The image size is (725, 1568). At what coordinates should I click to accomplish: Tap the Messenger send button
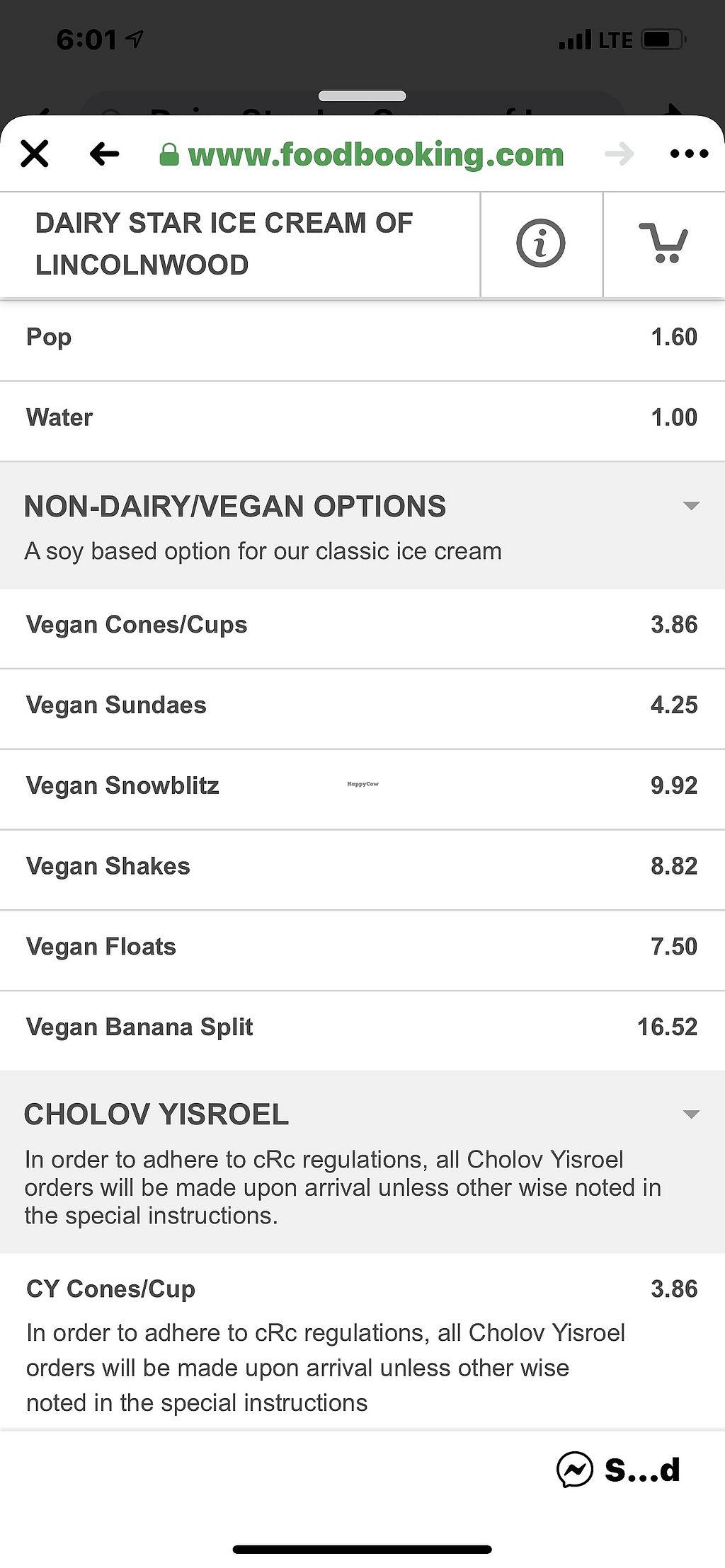(619, 1470)
